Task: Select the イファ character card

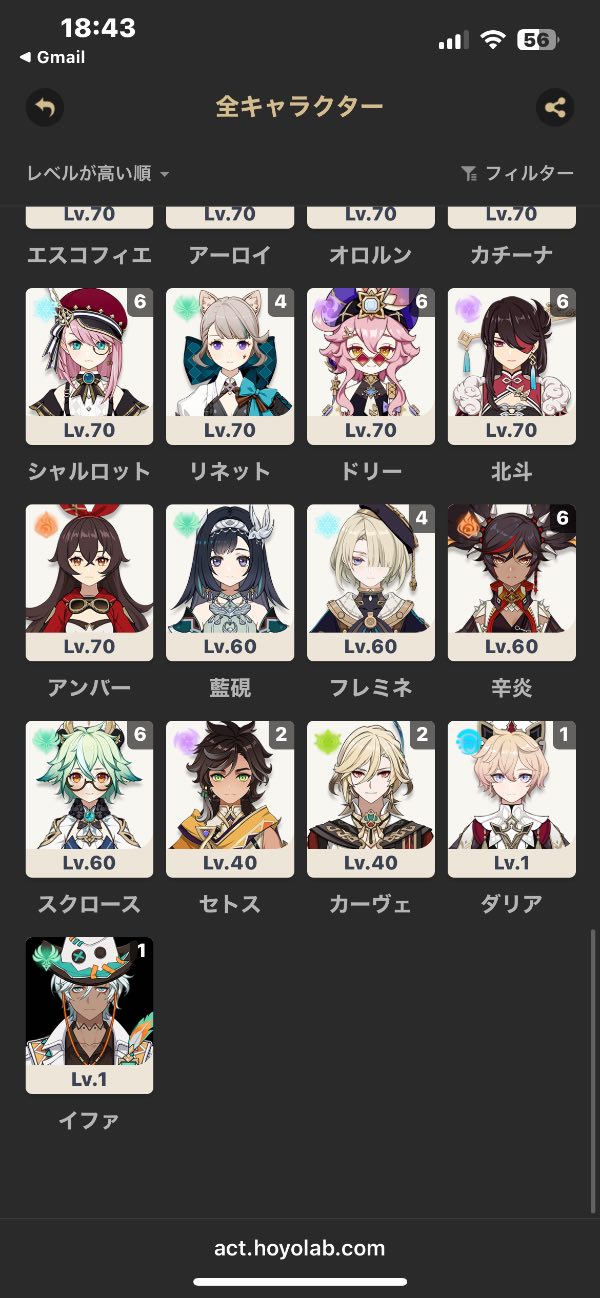Action: point(89,1014)
